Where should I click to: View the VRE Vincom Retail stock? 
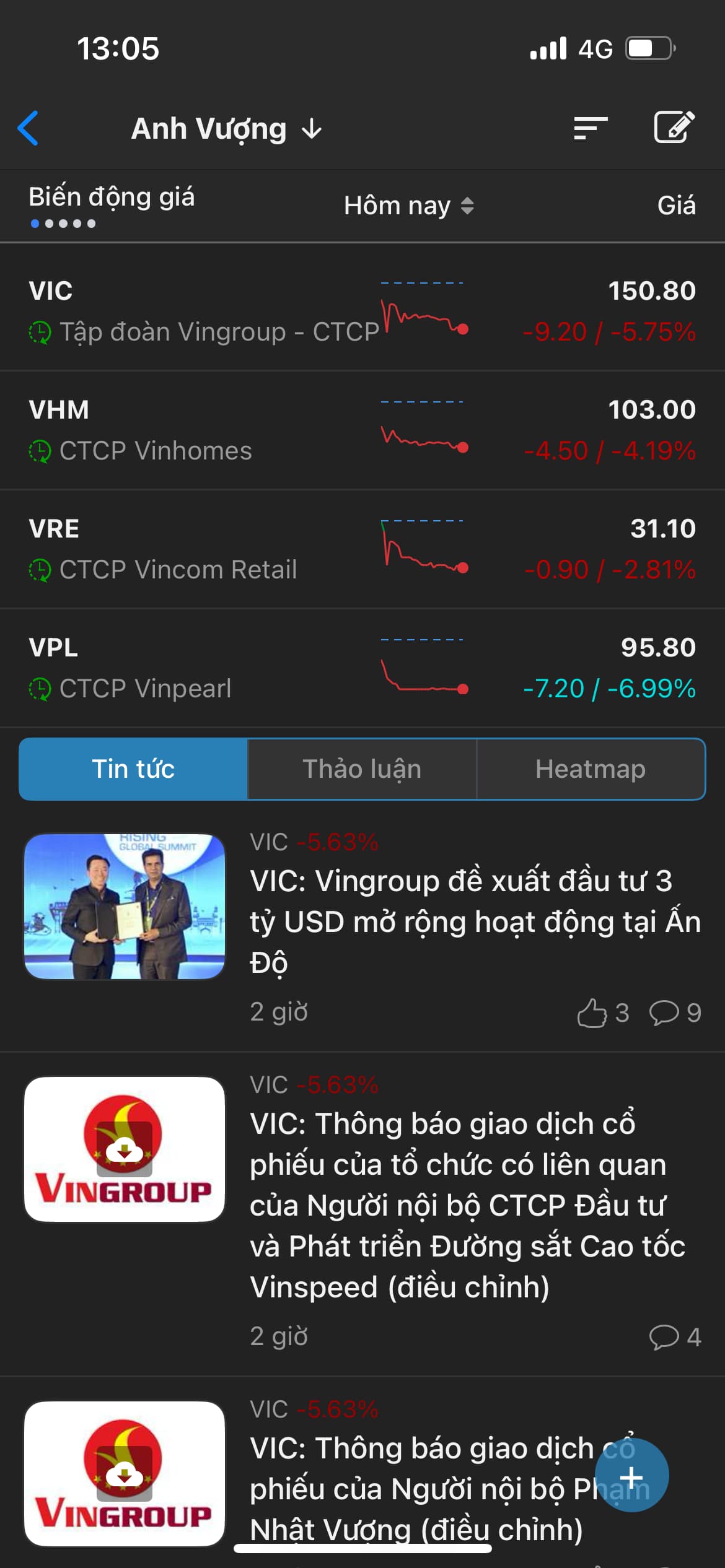tap(362, 549)
